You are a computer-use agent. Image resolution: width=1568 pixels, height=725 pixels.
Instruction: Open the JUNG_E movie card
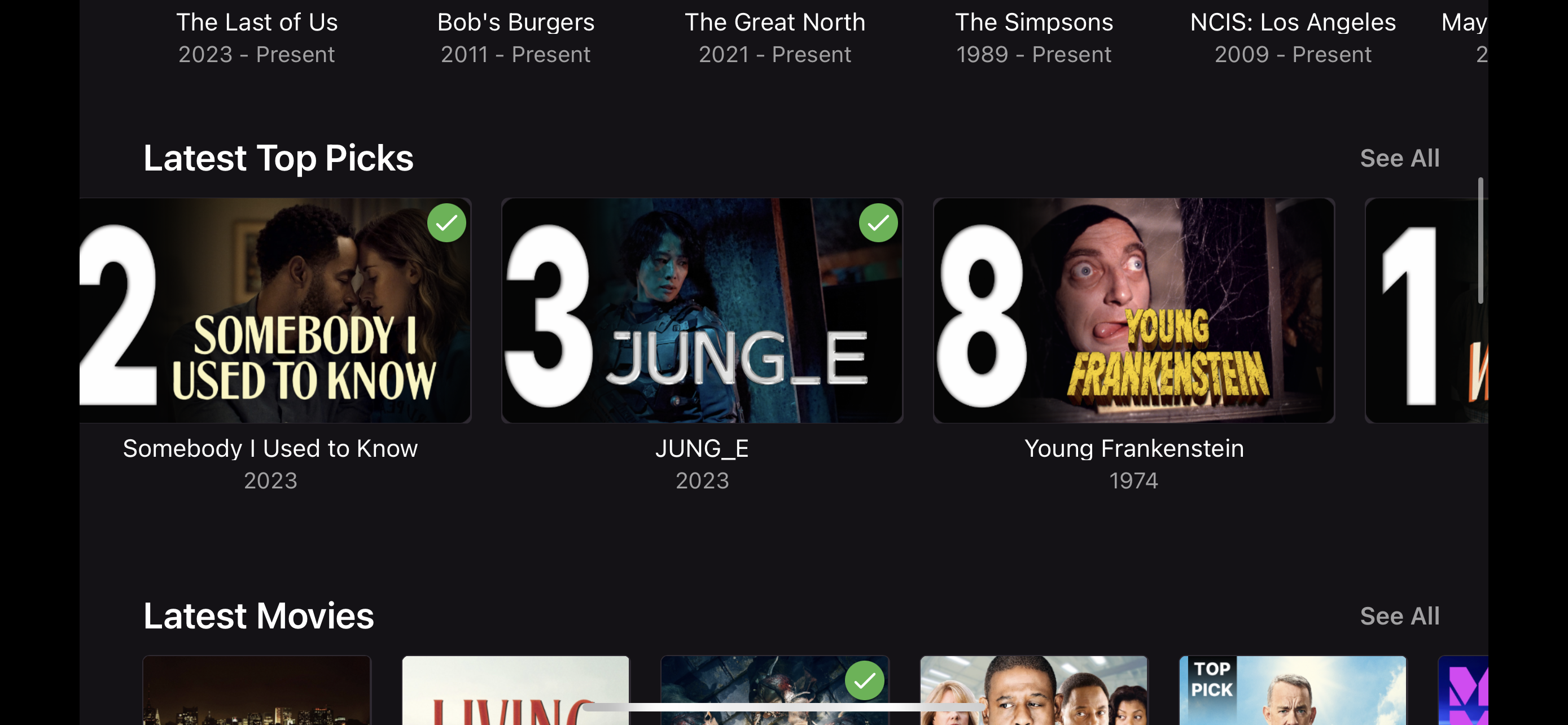(701, 311)
